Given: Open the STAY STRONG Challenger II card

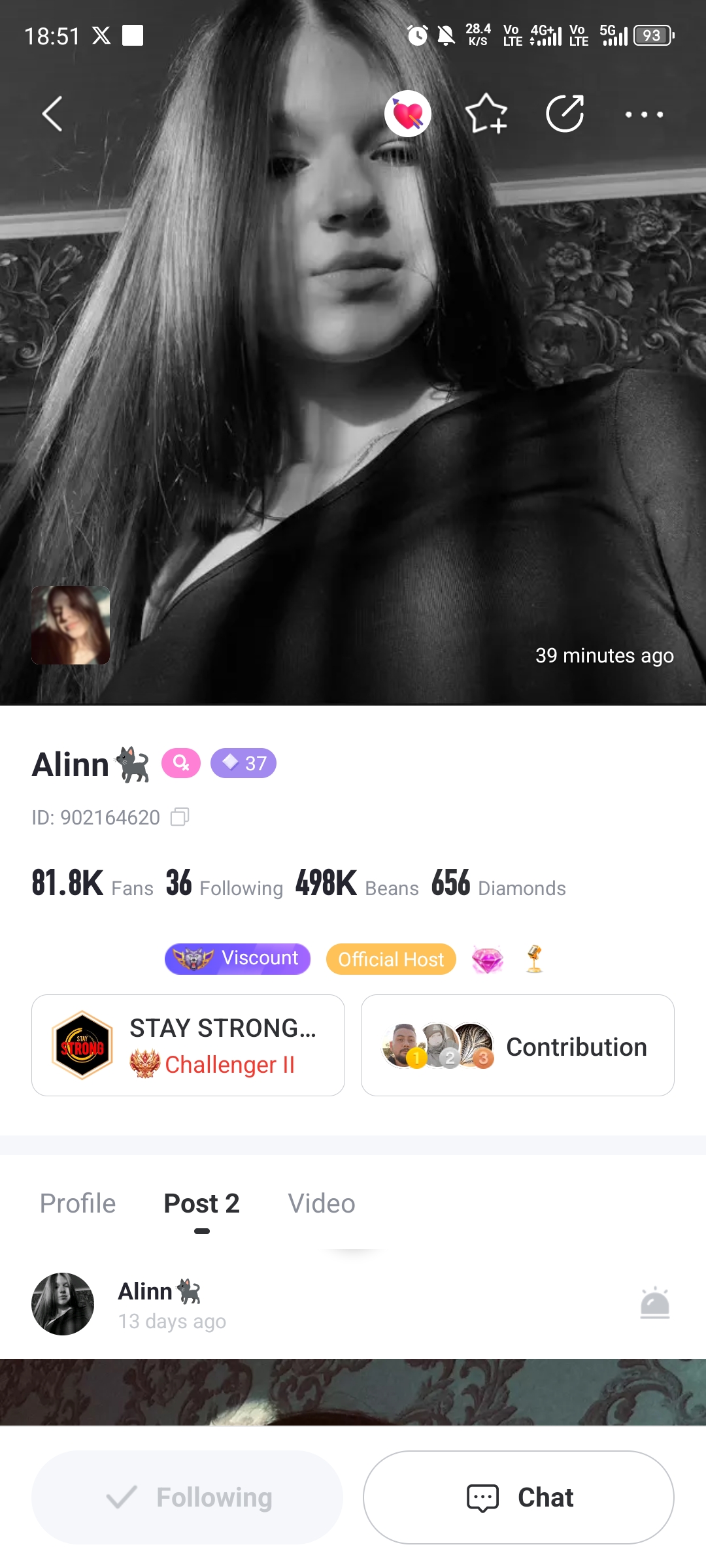Looking at the screenshot, I should click(x=188, y=1045).
